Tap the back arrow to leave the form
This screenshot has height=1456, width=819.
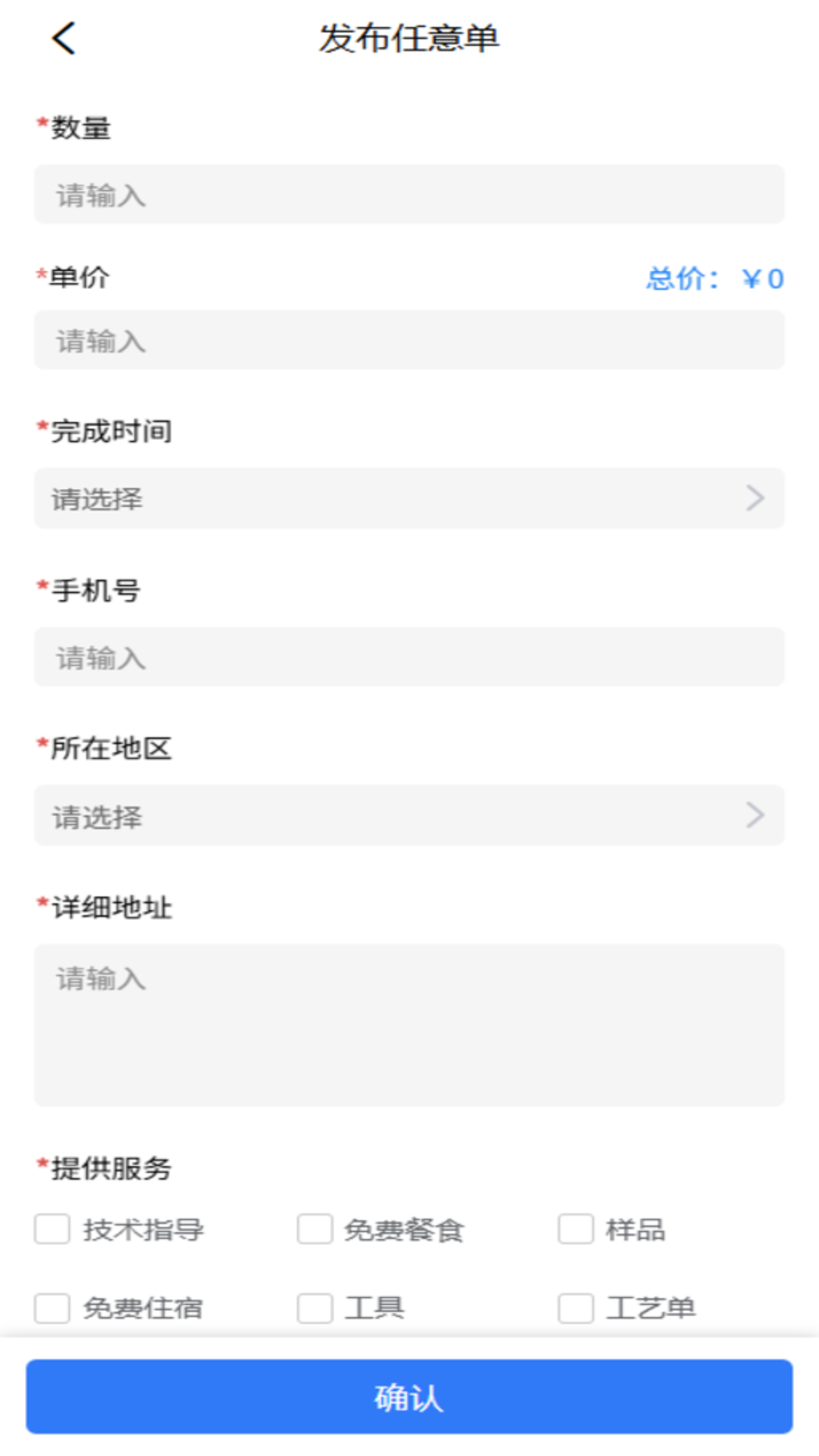point(64,37)
